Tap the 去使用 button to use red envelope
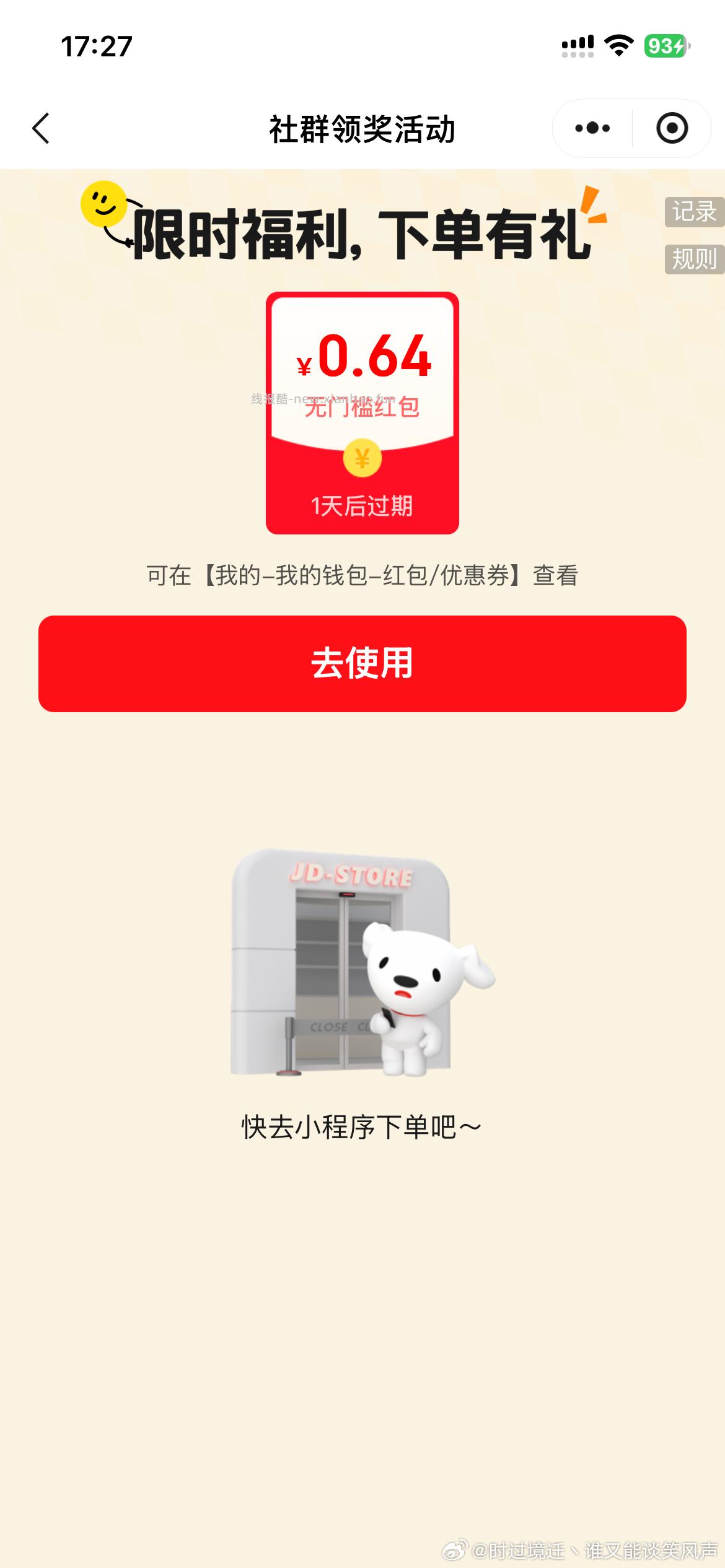This screenshot has width=725, height=1568. 362,663
